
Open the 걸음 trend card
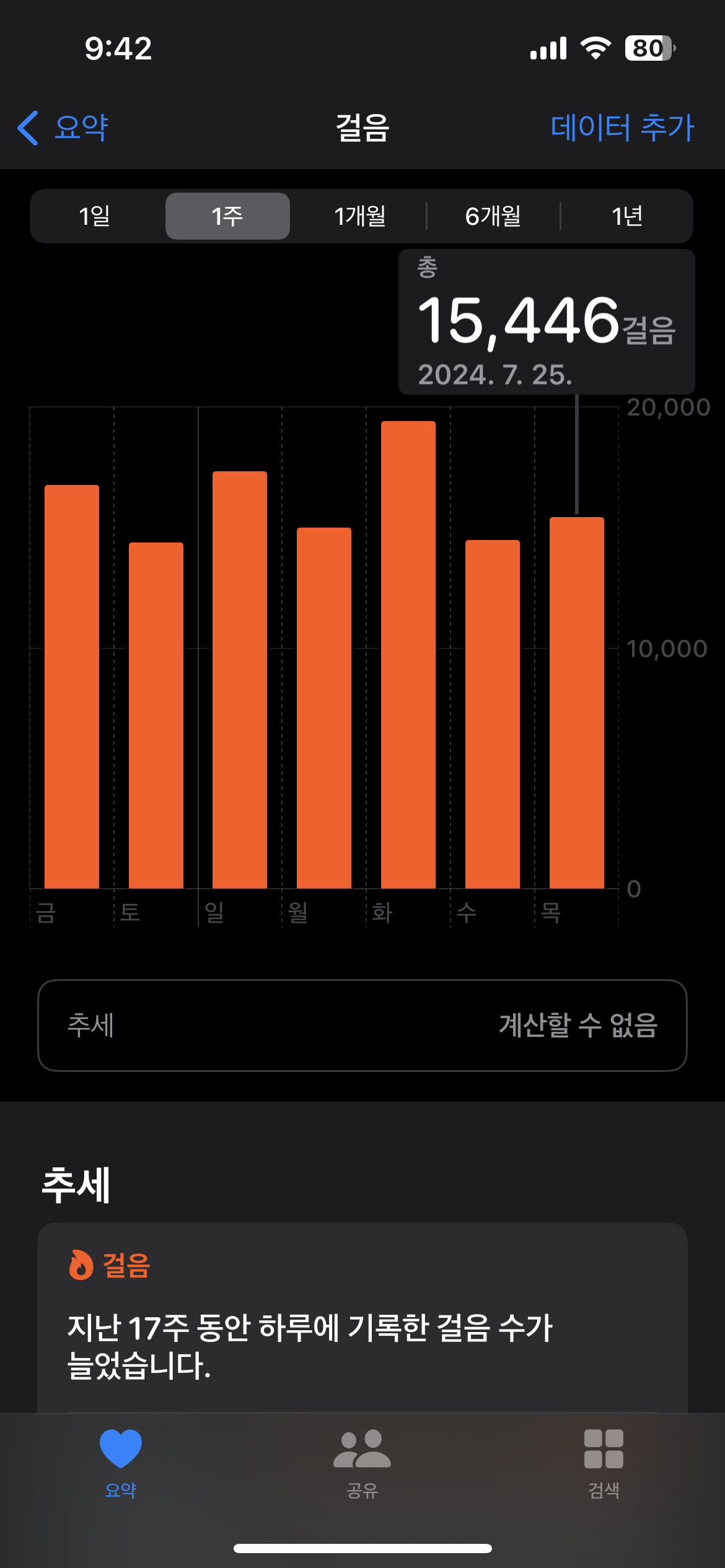362,1319
